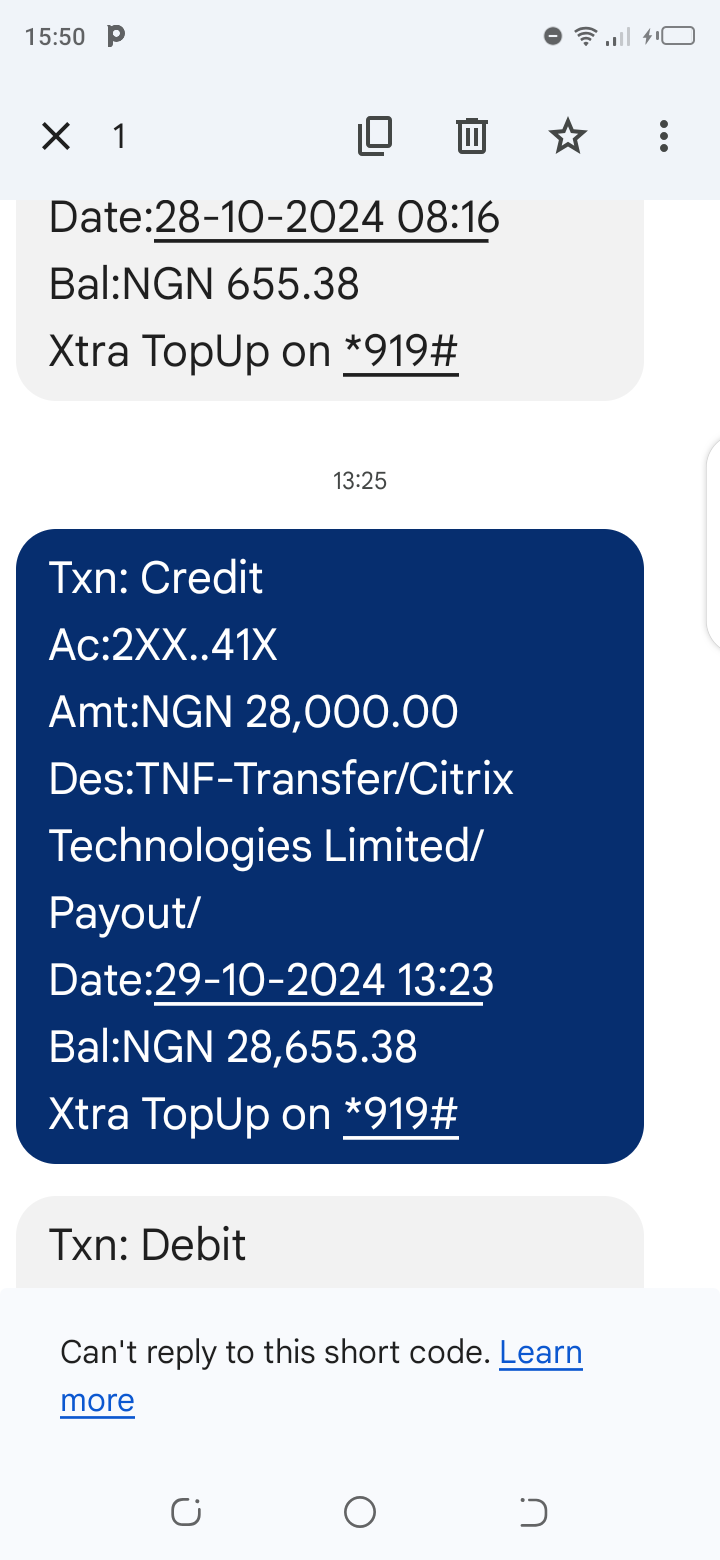Tap the 28-10-2024 08:16 date link

[x=326, y=218]
